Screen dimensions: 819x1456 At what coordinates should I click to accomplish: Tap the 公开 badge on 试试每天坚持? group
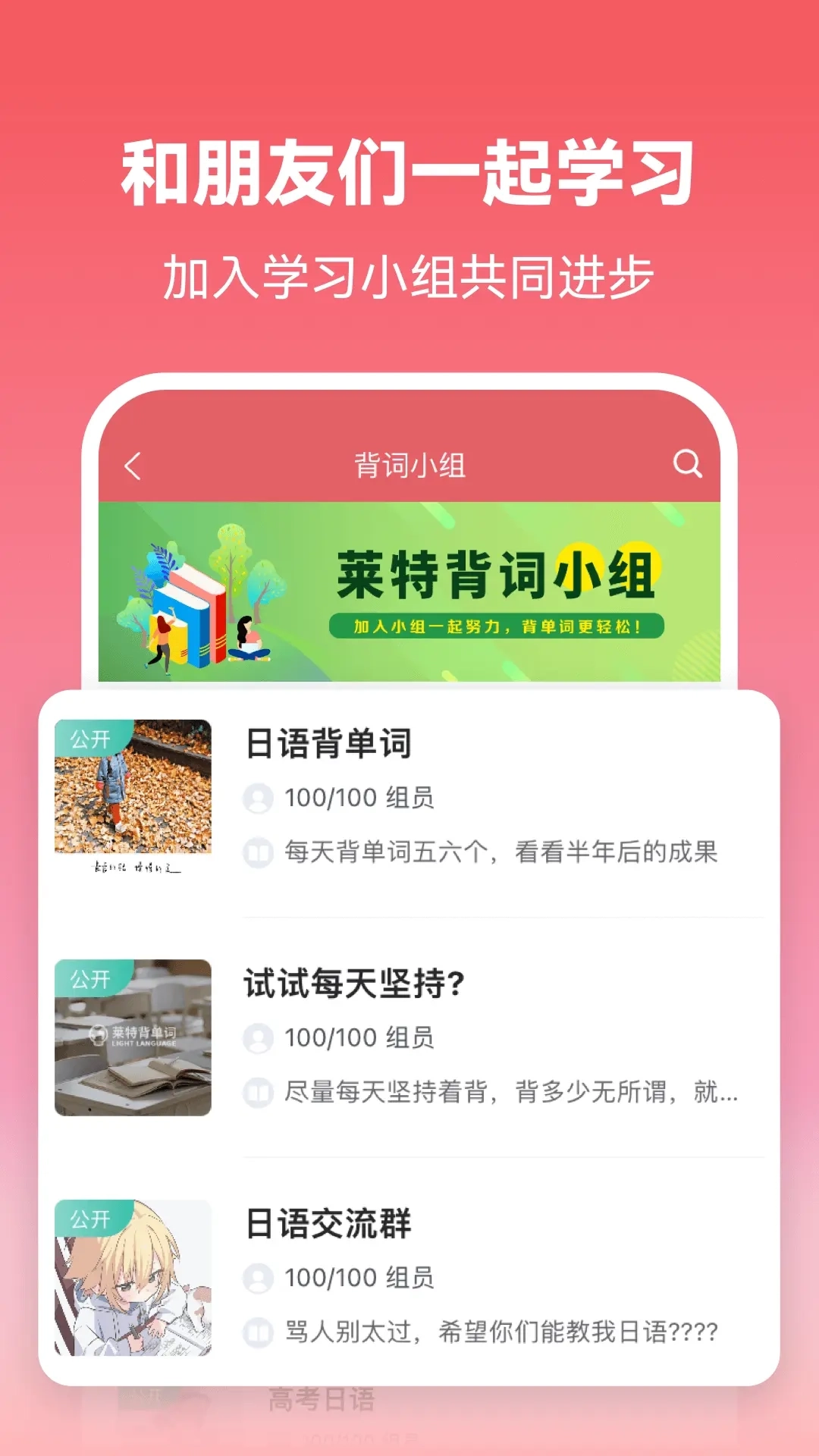point(90,978)
